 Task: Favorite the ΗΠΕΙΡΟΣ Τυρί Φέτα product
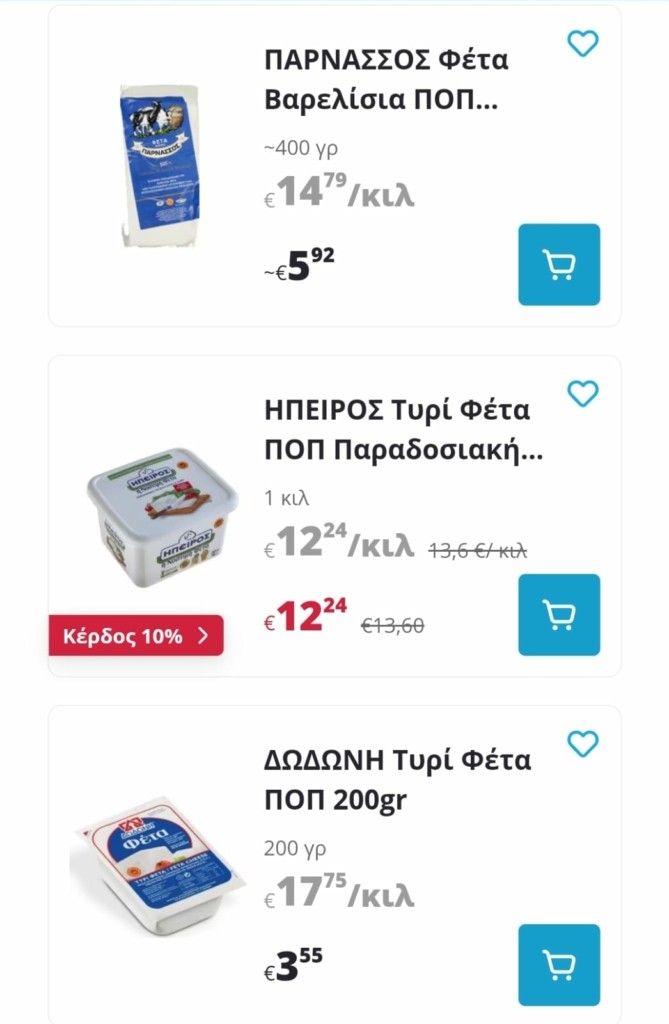point(582,393)
